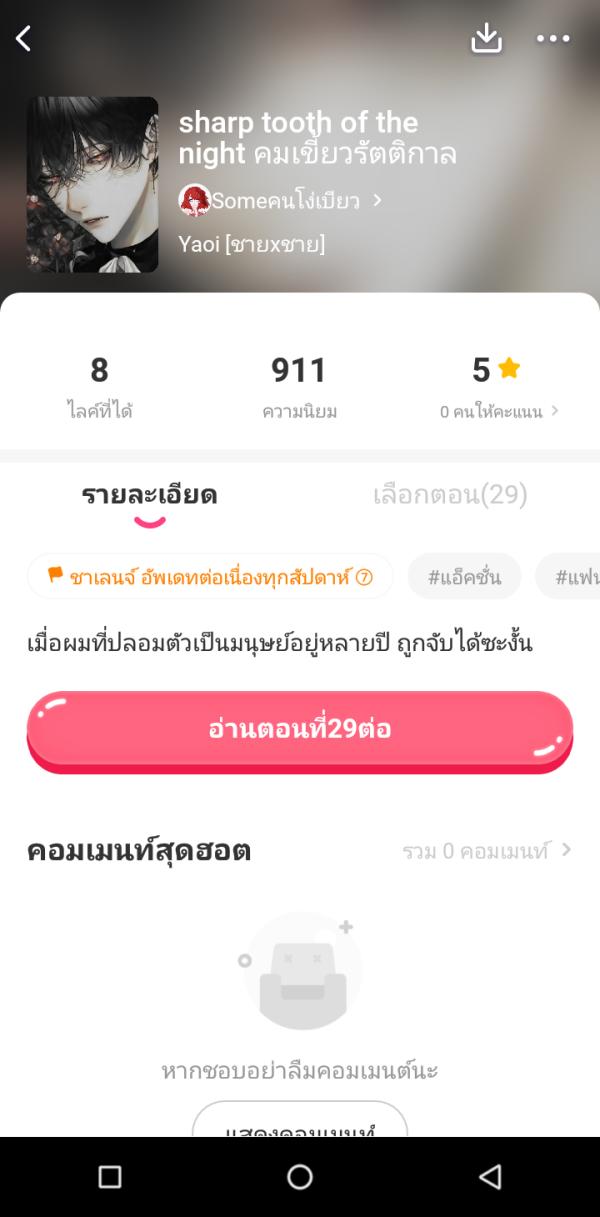
Task: Go back using the top-left arrow
Action: [24, 39]
